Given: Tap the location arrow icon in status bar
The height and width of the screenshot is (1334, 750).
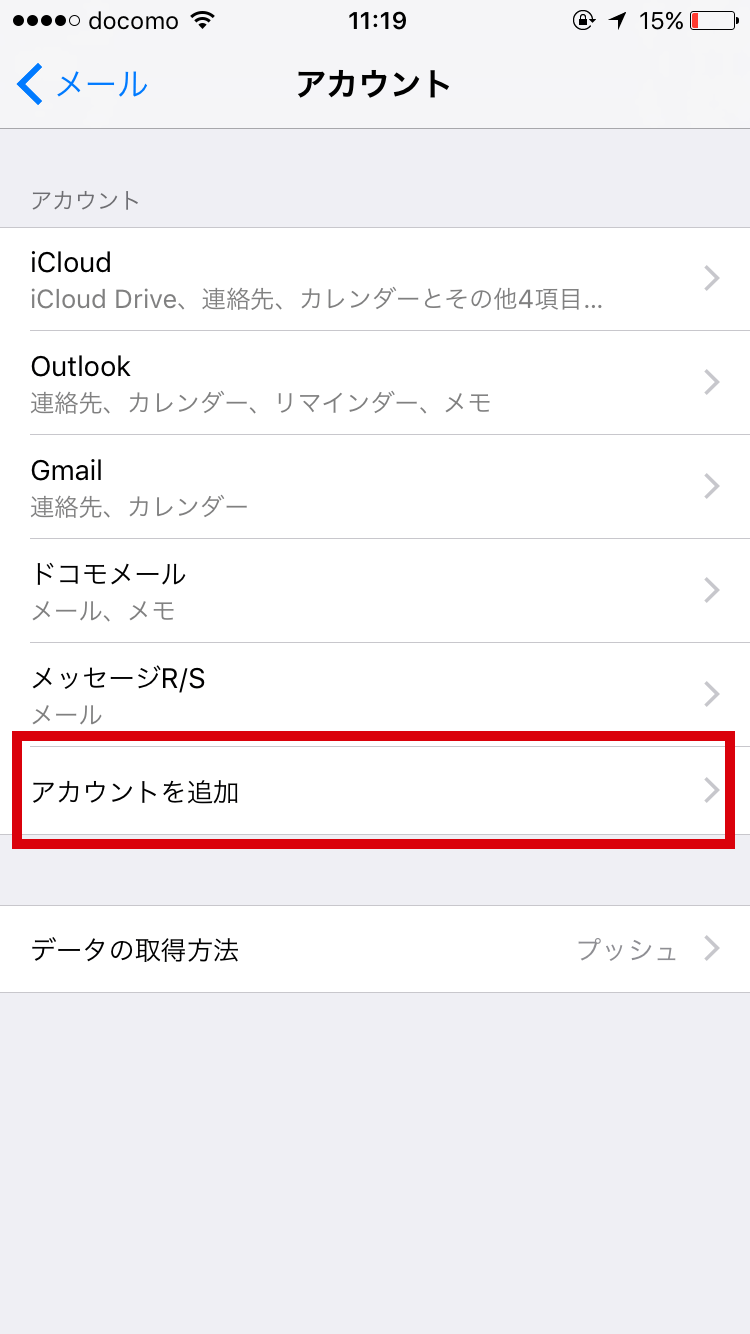Looking at the screenshot, I should [x=616, y=20].
